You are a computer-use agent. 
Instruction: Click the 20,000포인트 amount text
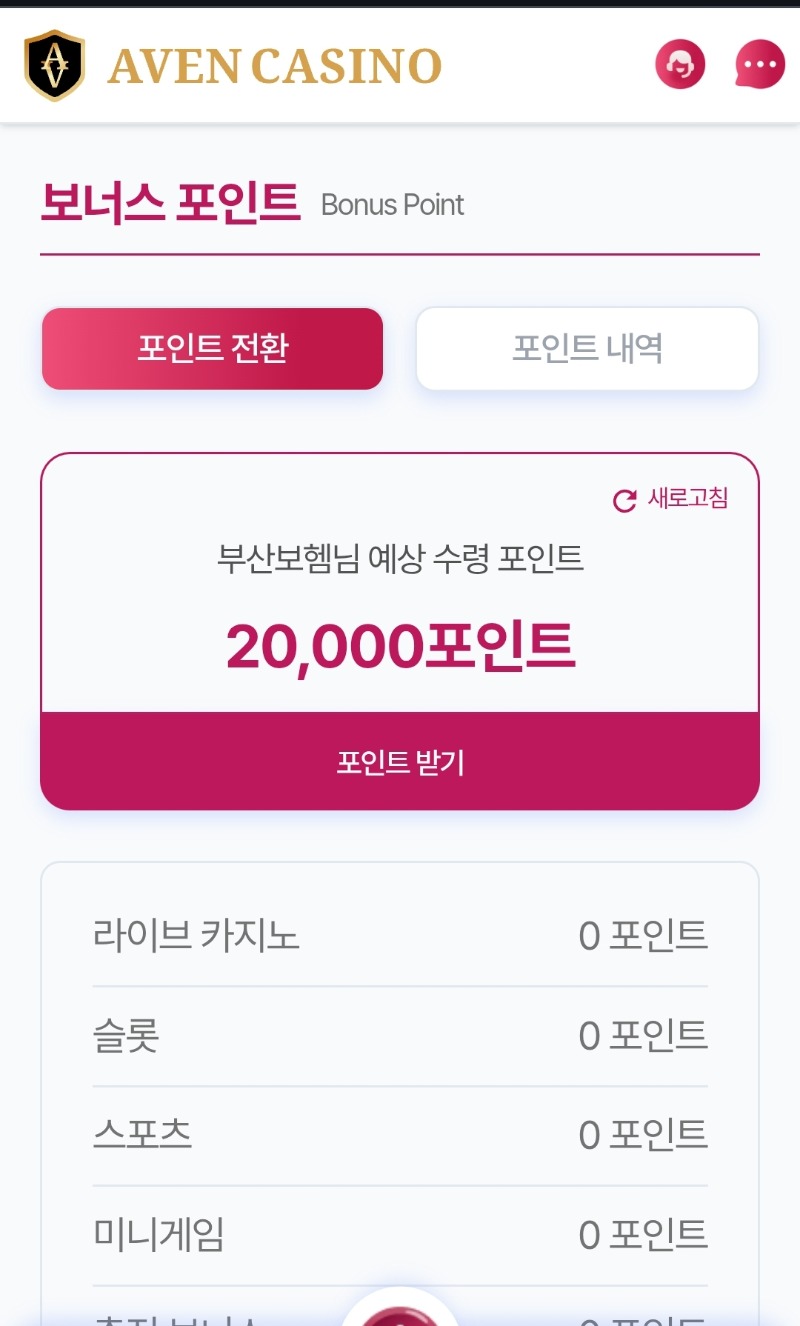pos(400,643)
